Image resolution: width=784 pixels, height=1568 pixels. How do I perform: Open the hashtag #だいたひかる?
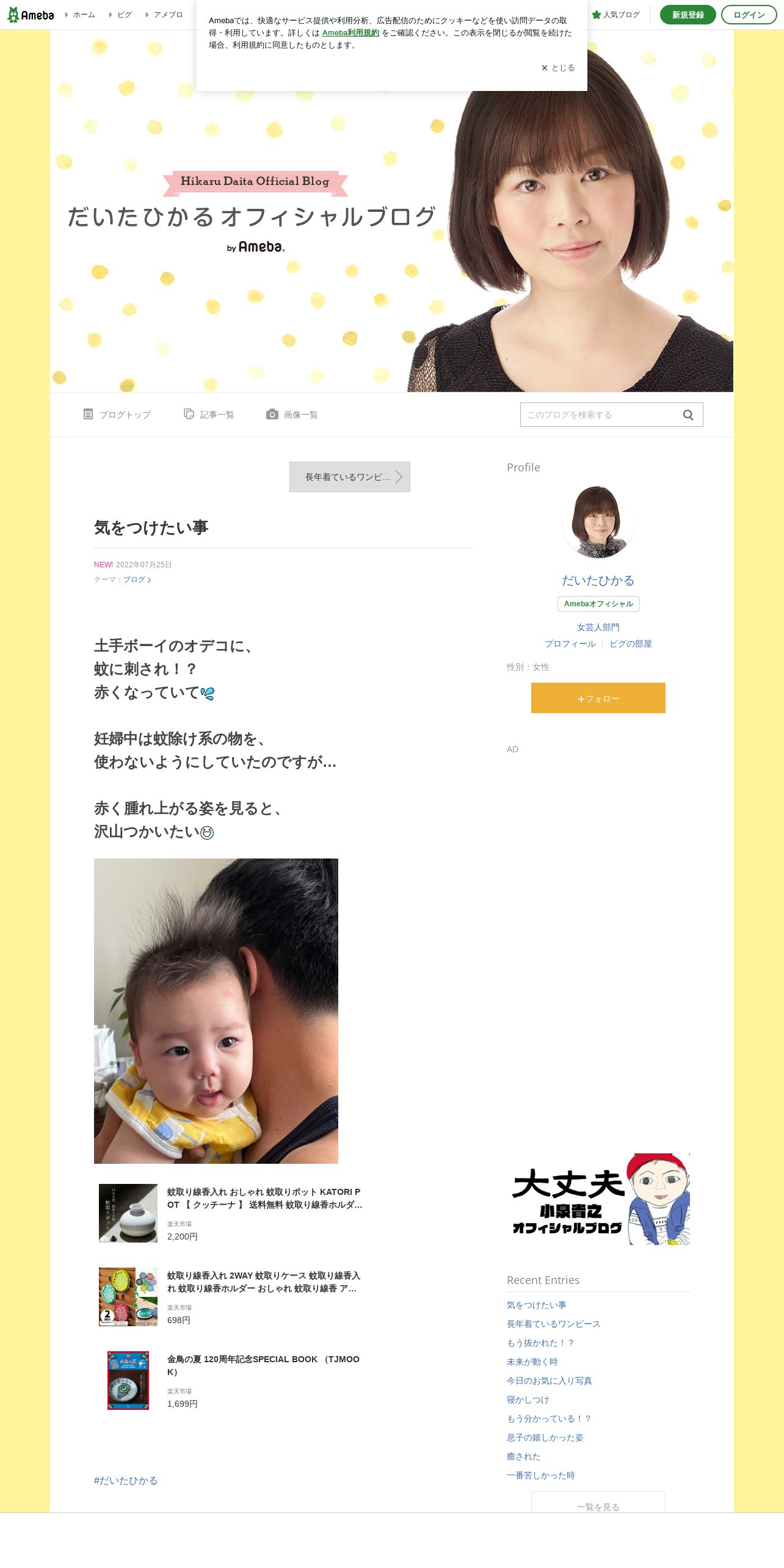(126, 1481)
